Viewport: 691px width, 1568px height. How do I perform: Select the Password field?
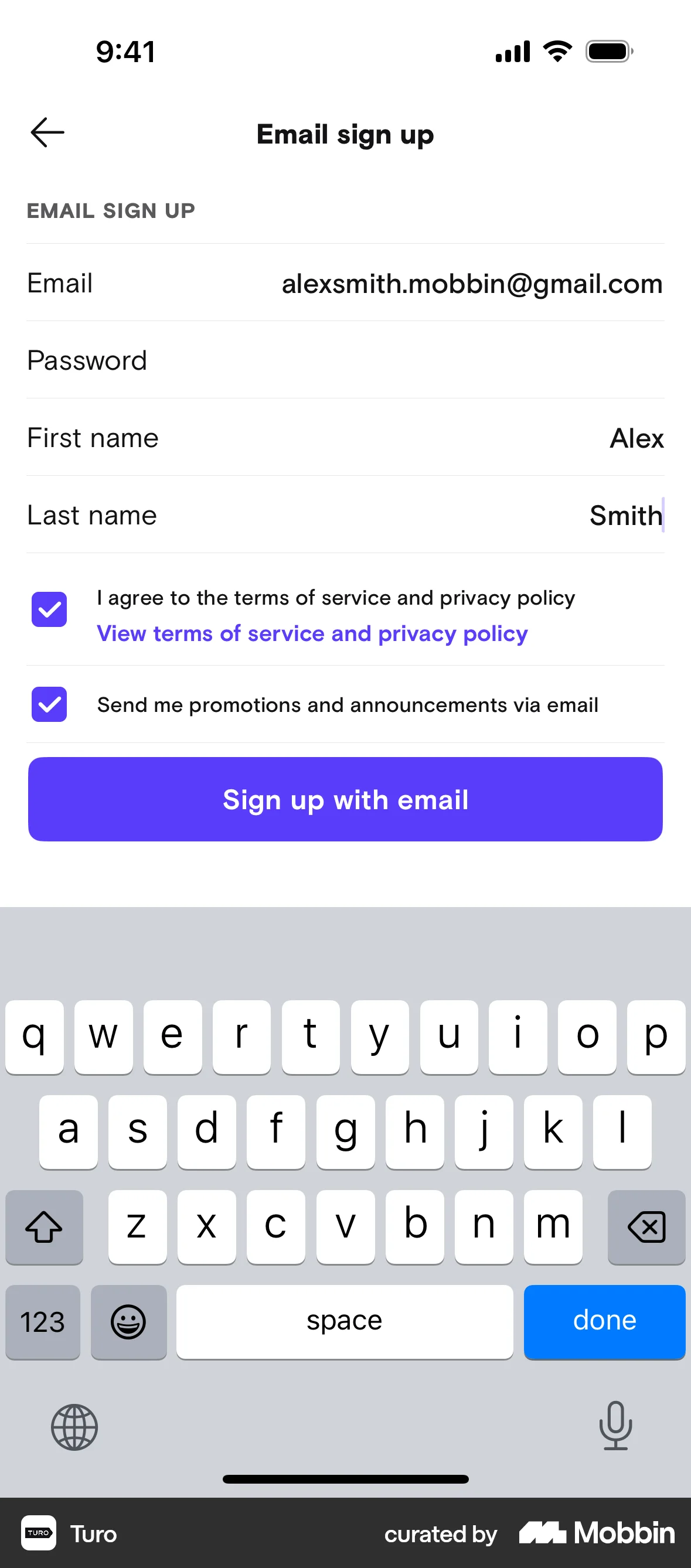(345, 360)
